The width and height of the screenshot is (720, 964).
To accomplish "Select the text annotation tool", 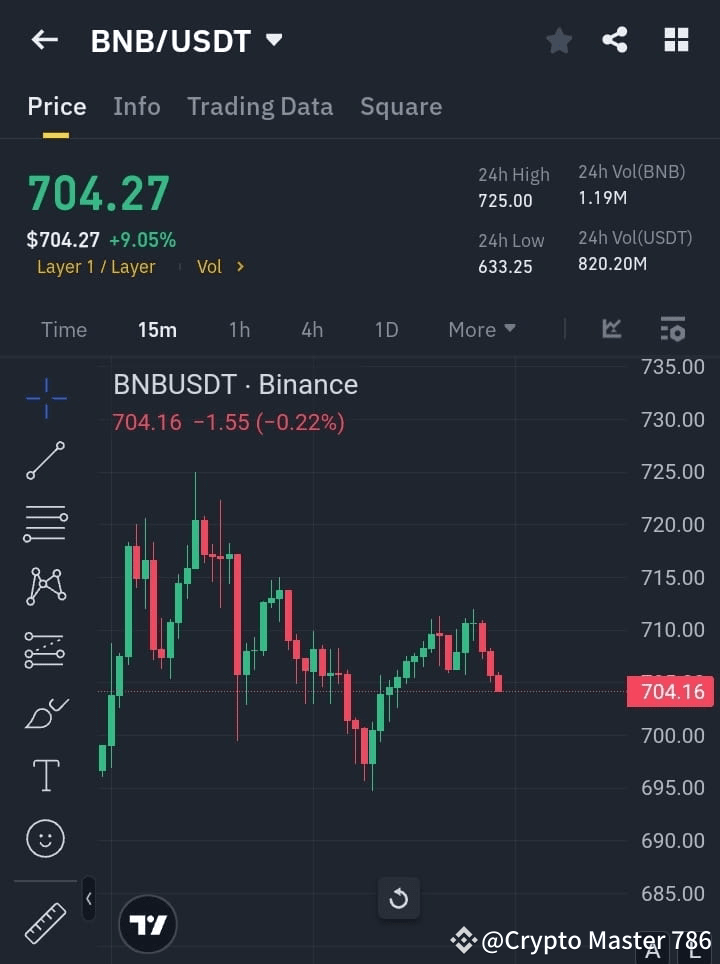I will tap(45, 775).
